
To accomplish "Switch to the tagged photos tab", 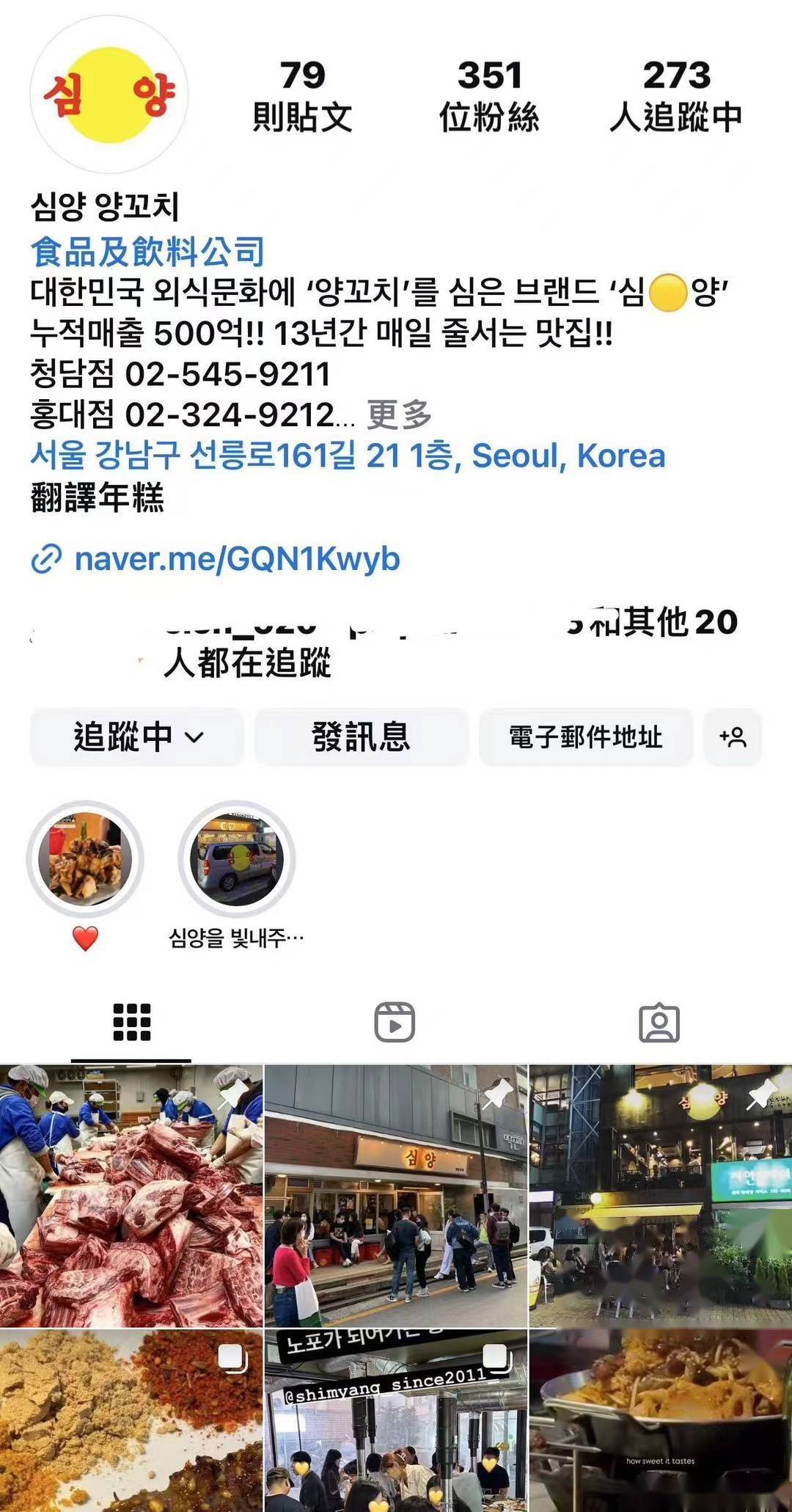I will 659,1022.
